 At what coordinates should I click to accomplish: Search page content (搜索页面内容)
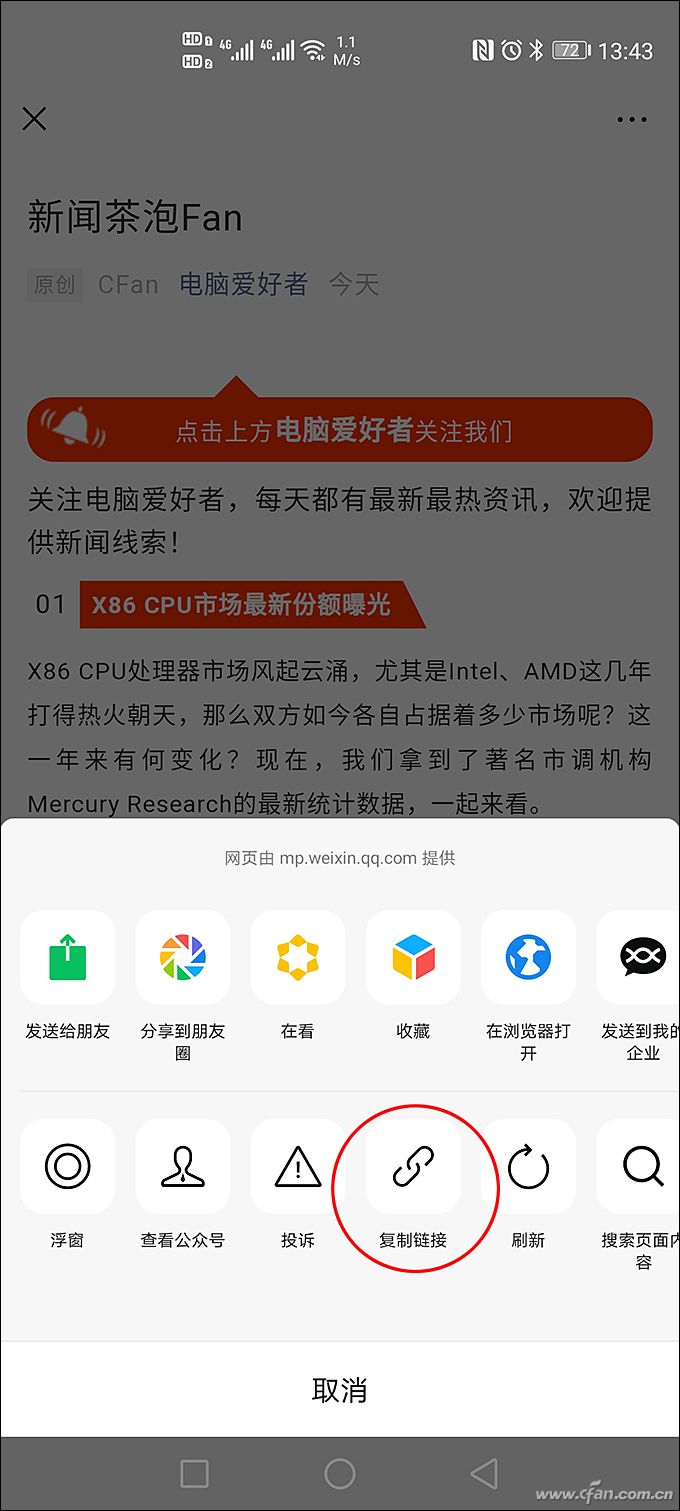[641, 1166]
